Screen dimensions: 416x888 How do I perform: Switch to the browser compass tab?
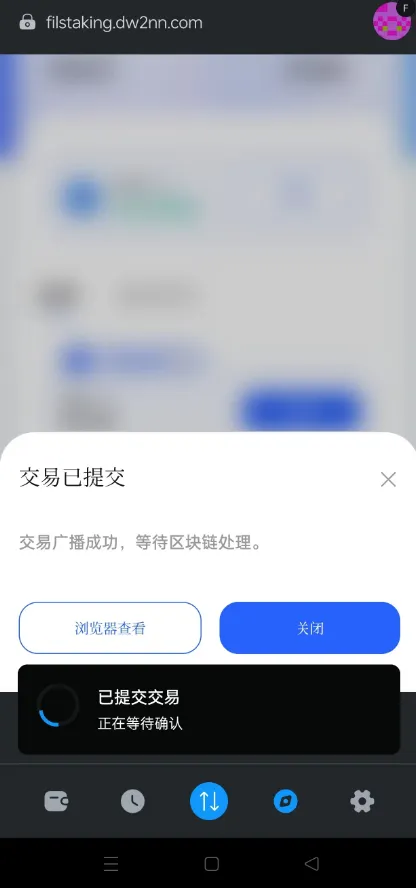(285, 801)
